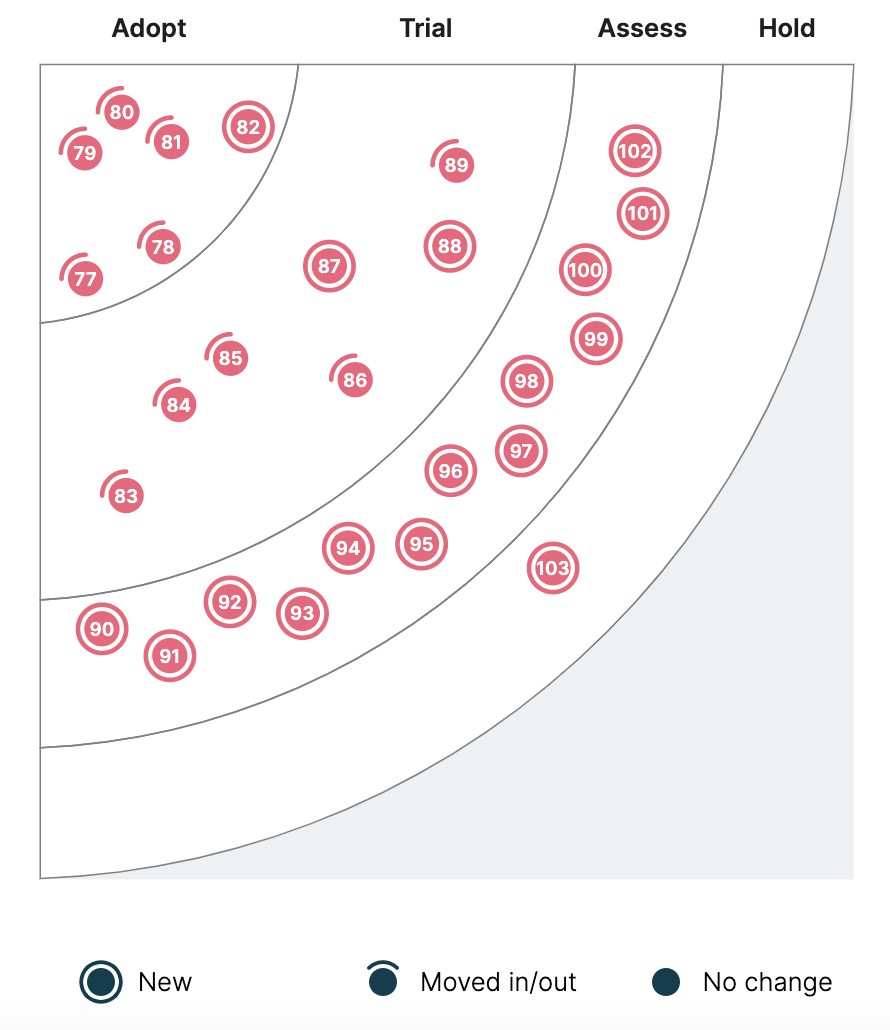Open blip 88 in Trial ring
The height and width of the screenshot is (1030, 890).
(450, 246)
